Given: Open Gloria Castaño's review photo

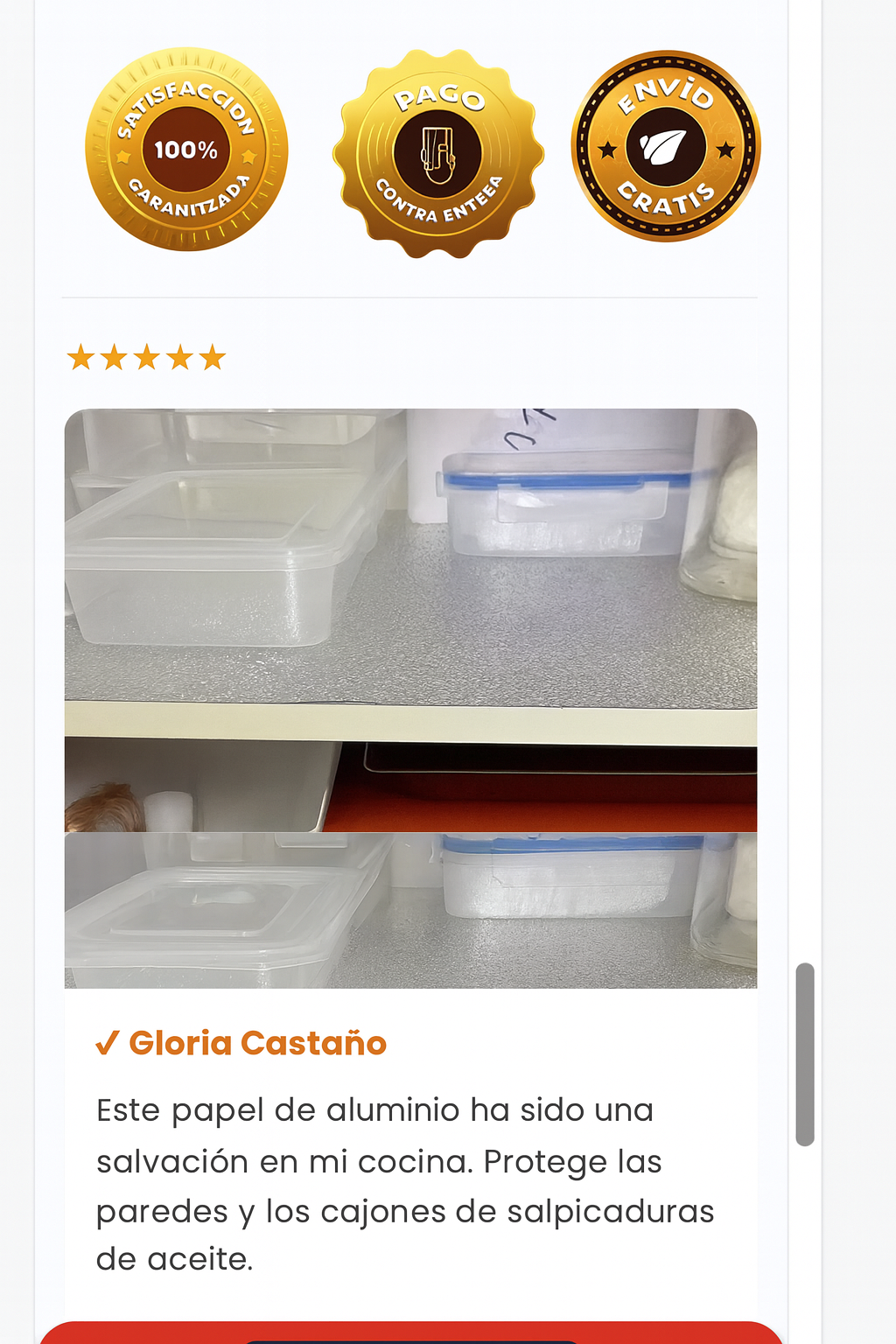Looking at the screenshot, I should [x=410, y=697].
